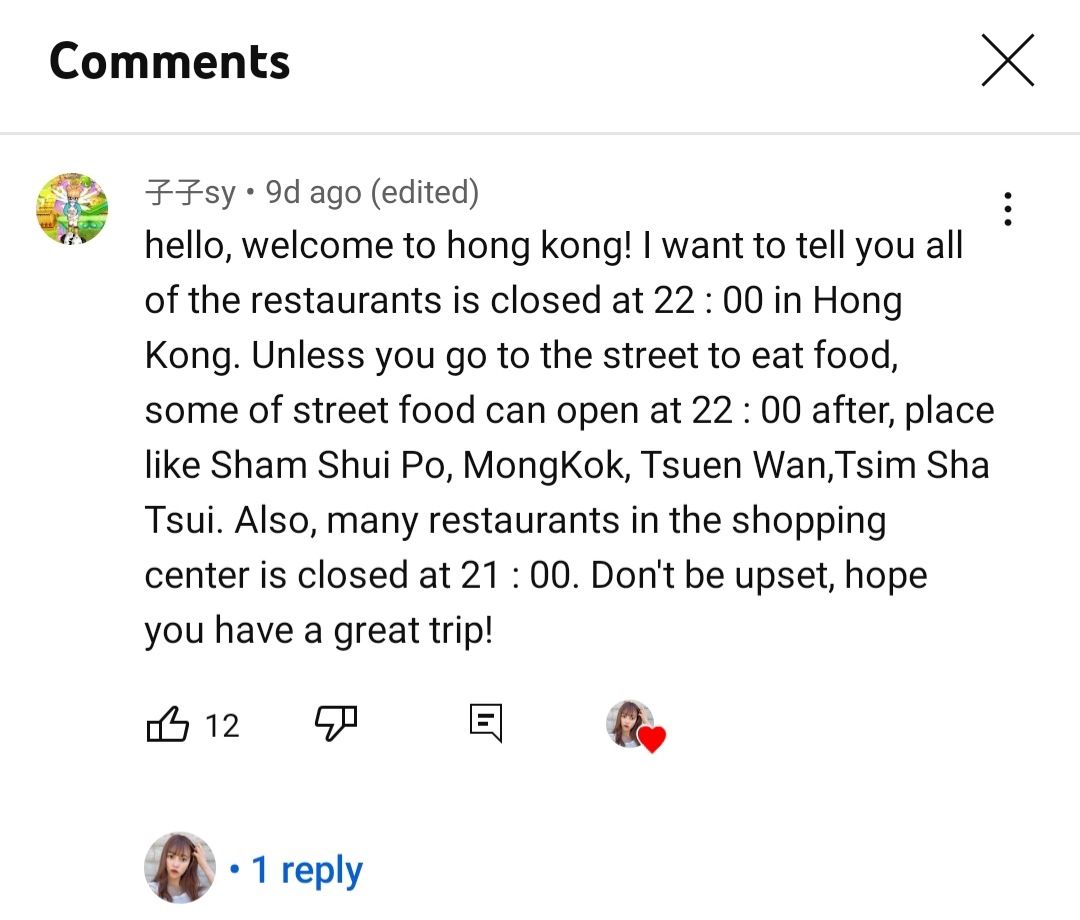The height and width of the screenshot is (920, 1080).
Task: Dislike the Hong Kong restaurants comment
Action: click(x=336, y=722)
